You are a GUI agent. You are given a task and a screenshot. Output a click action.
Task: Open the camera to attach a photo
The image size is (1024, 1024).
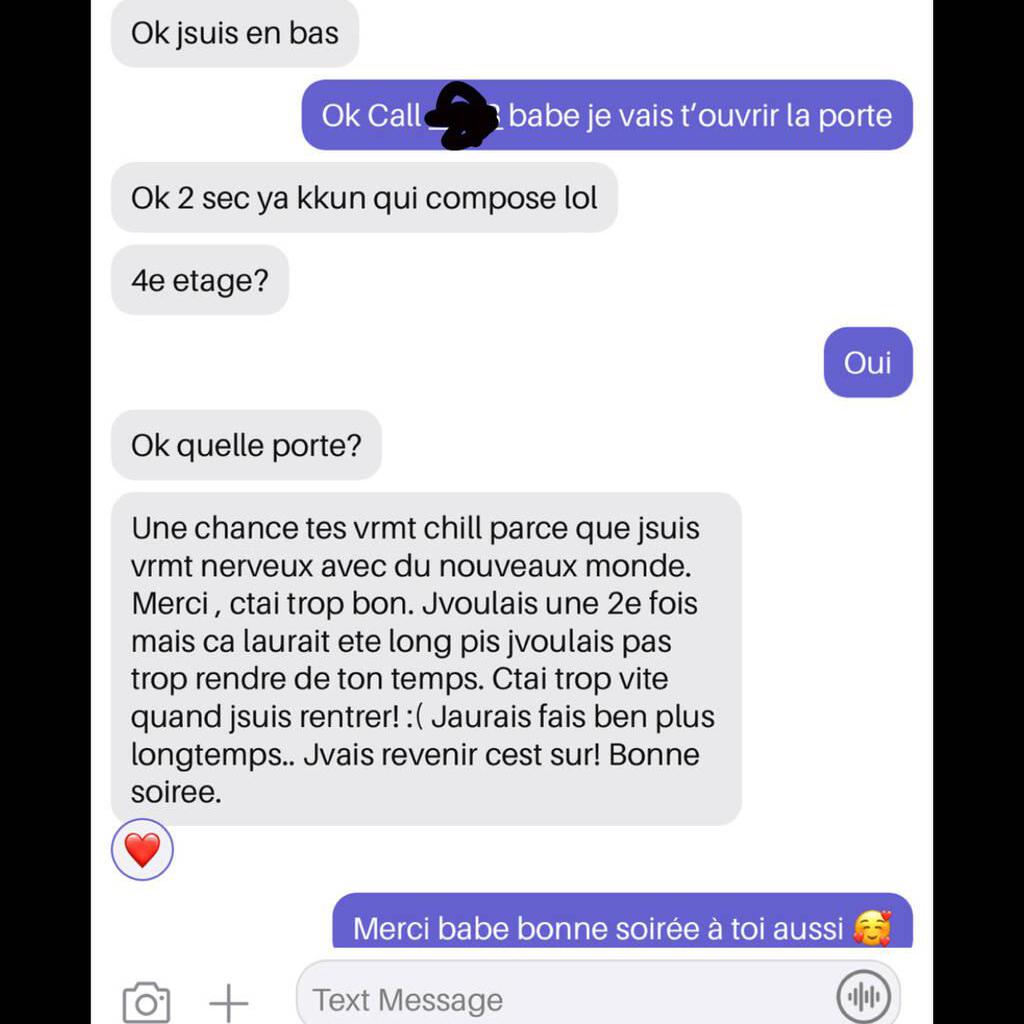point(146,1001)
